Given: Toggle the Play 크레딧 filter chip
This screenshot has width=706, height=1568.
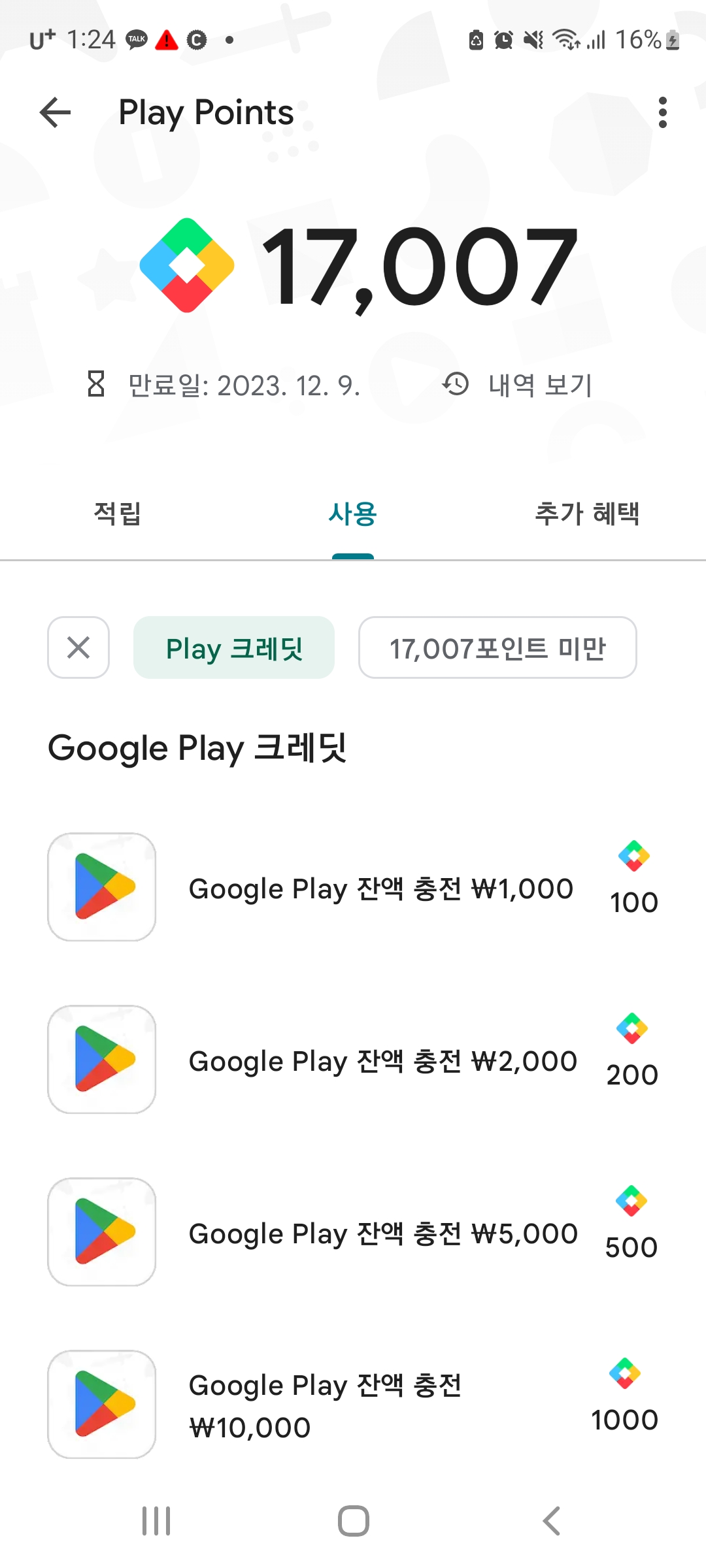Looking at the screenshot, I should point(234,647).
